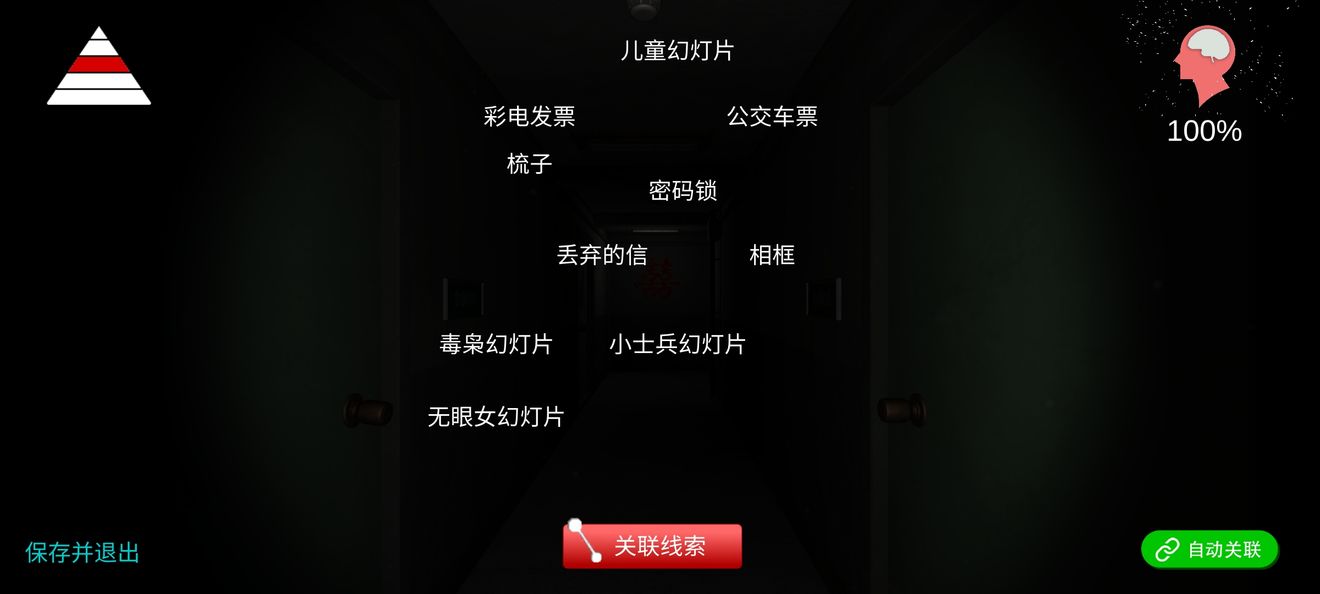Choose the 公交车票 clue

(772, 117)
